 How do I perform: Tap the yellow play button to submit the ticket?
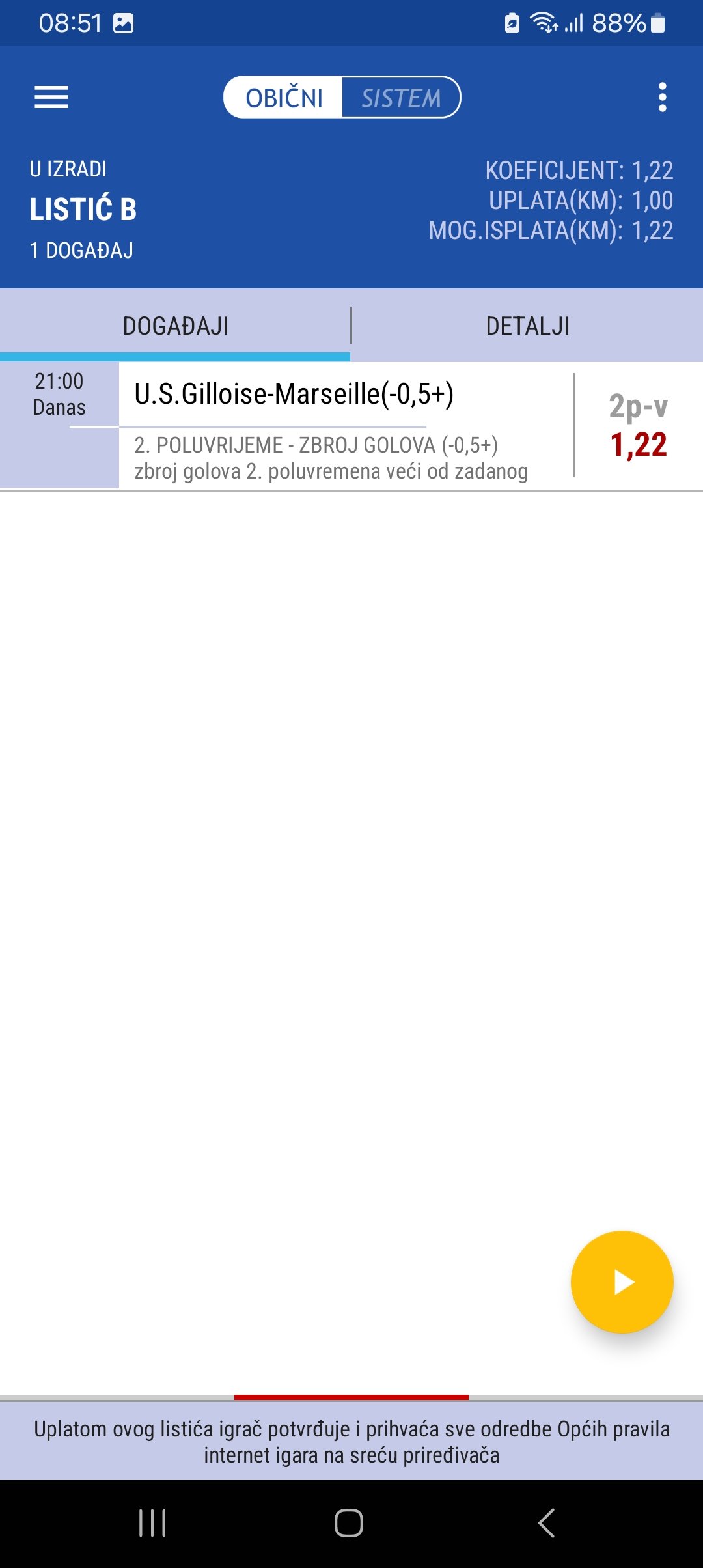[622, 1281]
